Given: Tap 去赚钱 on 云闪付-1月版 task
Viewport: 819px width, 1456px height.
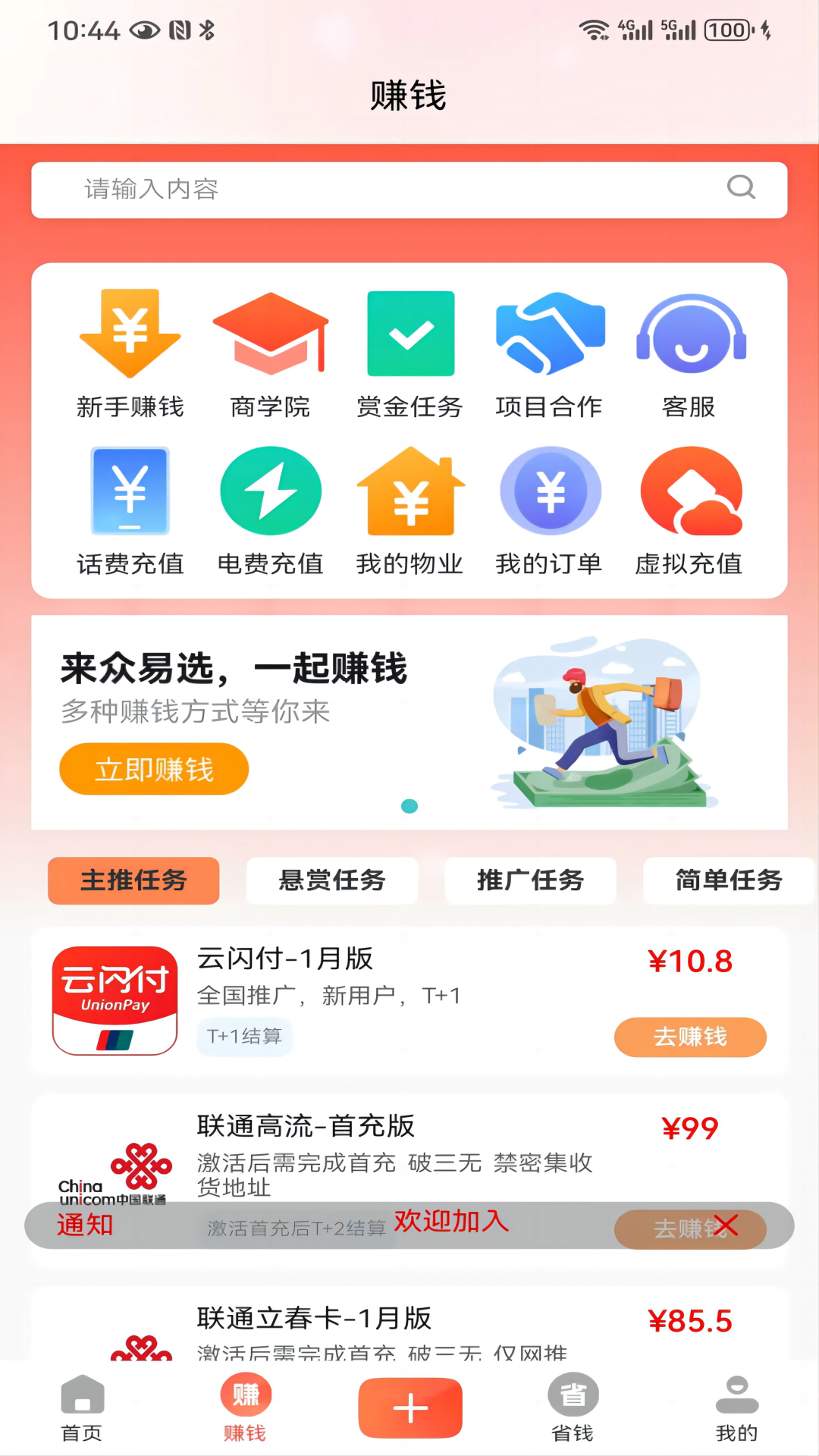Looking at the screenshot, I should [x=690, y=1037].
